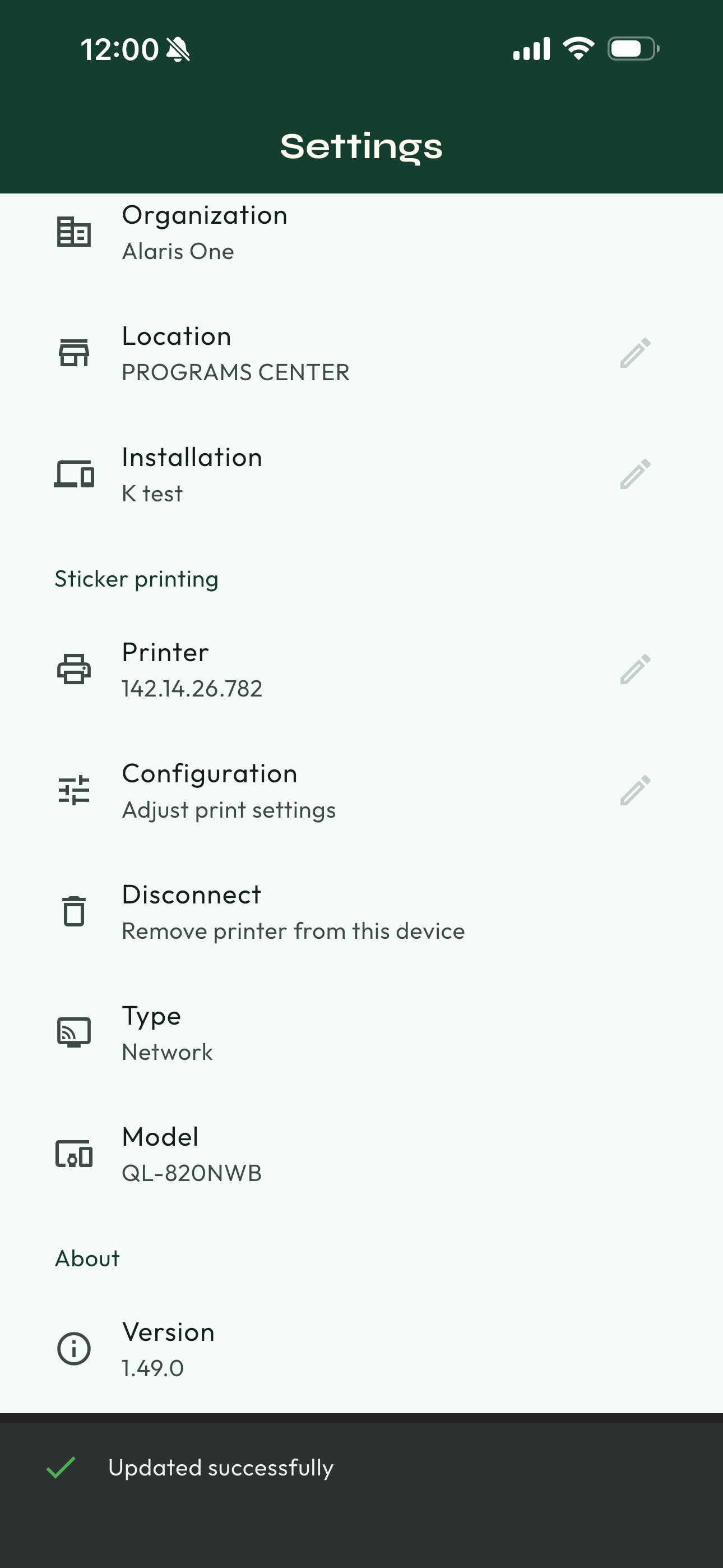
Task: Open Configuration to adjust print settings
Action: tap(635, 790)
